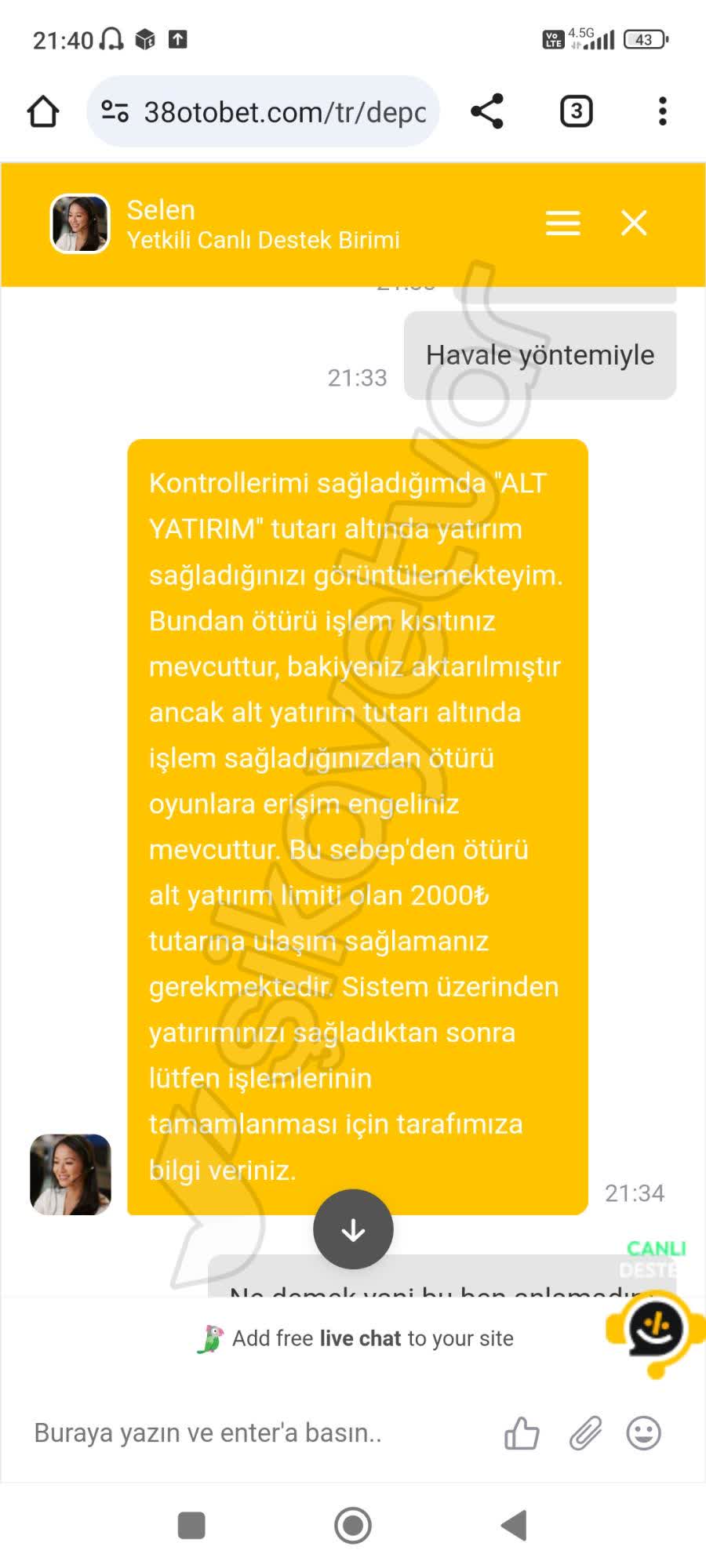Open the chat hamburger menu
Screen dimensions: 706x1568
coord(562,224)
